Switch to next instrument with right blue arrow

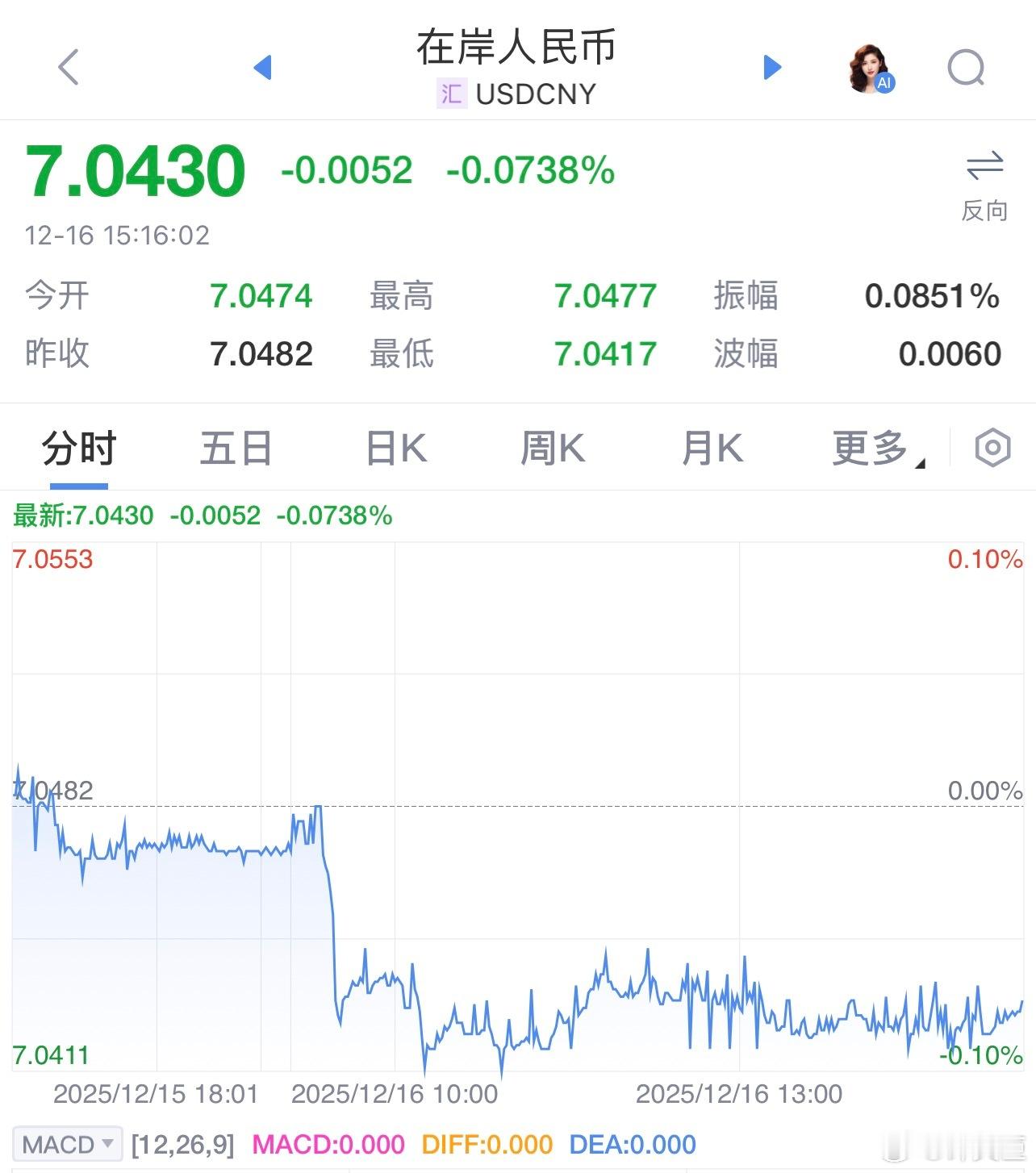pos(771,68)
